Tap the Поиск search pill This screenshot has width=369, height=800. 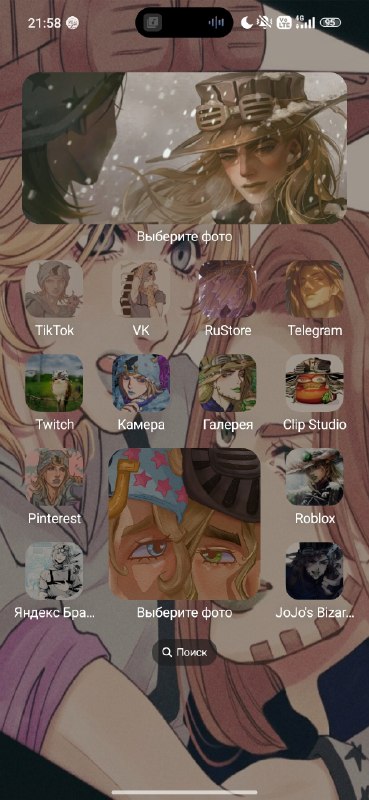184,652
